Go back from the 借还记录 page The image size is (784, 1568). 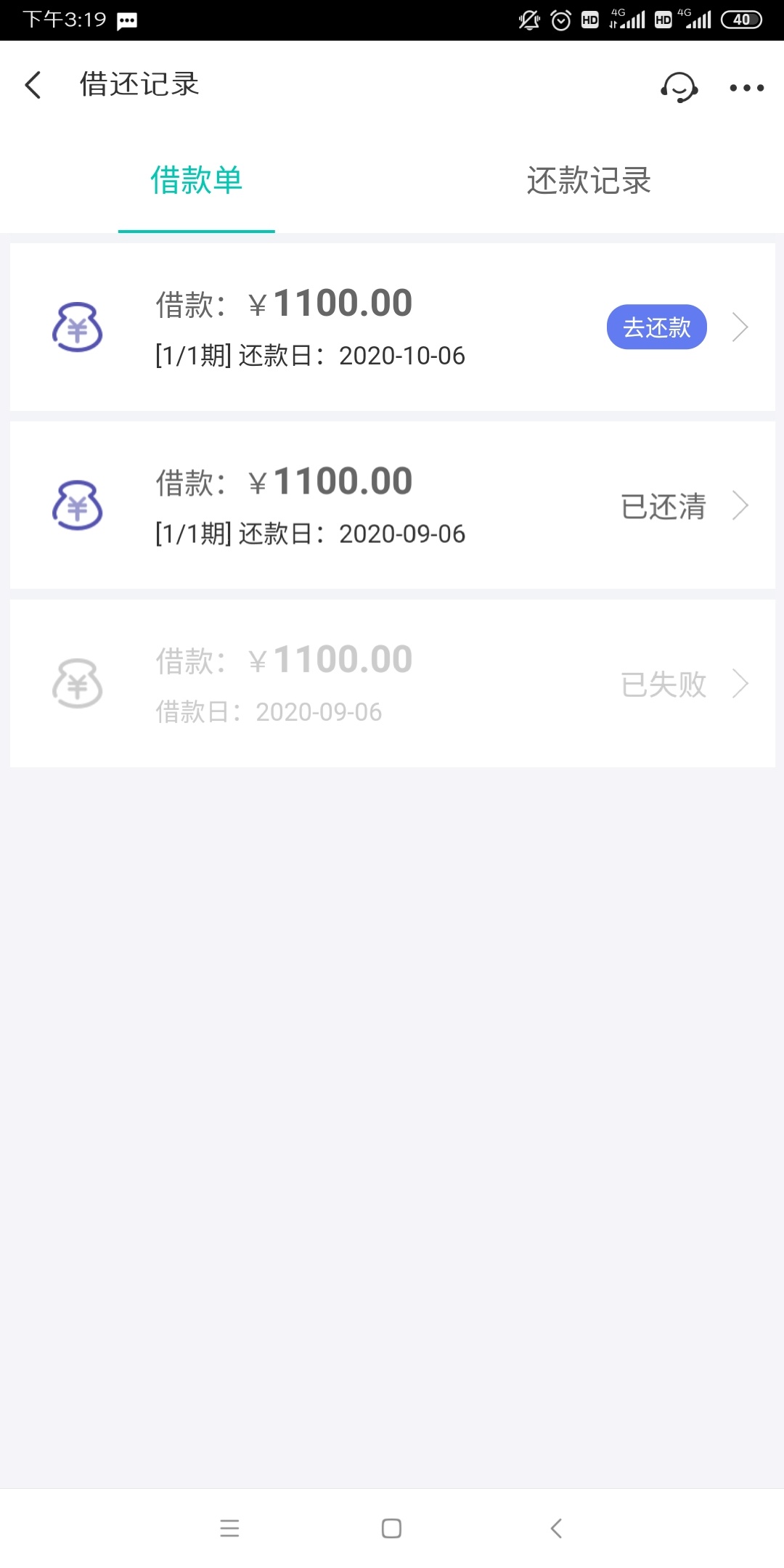click(33, 85)
